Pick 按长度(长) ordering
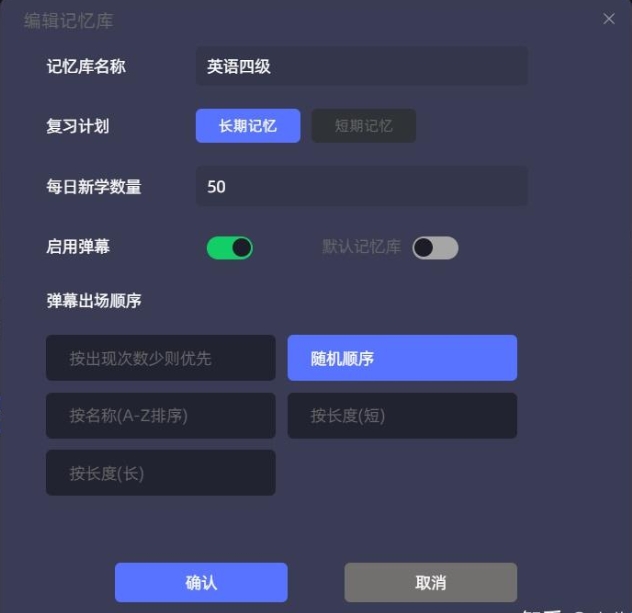Screen dimensions: 632x613 (160, 473)
